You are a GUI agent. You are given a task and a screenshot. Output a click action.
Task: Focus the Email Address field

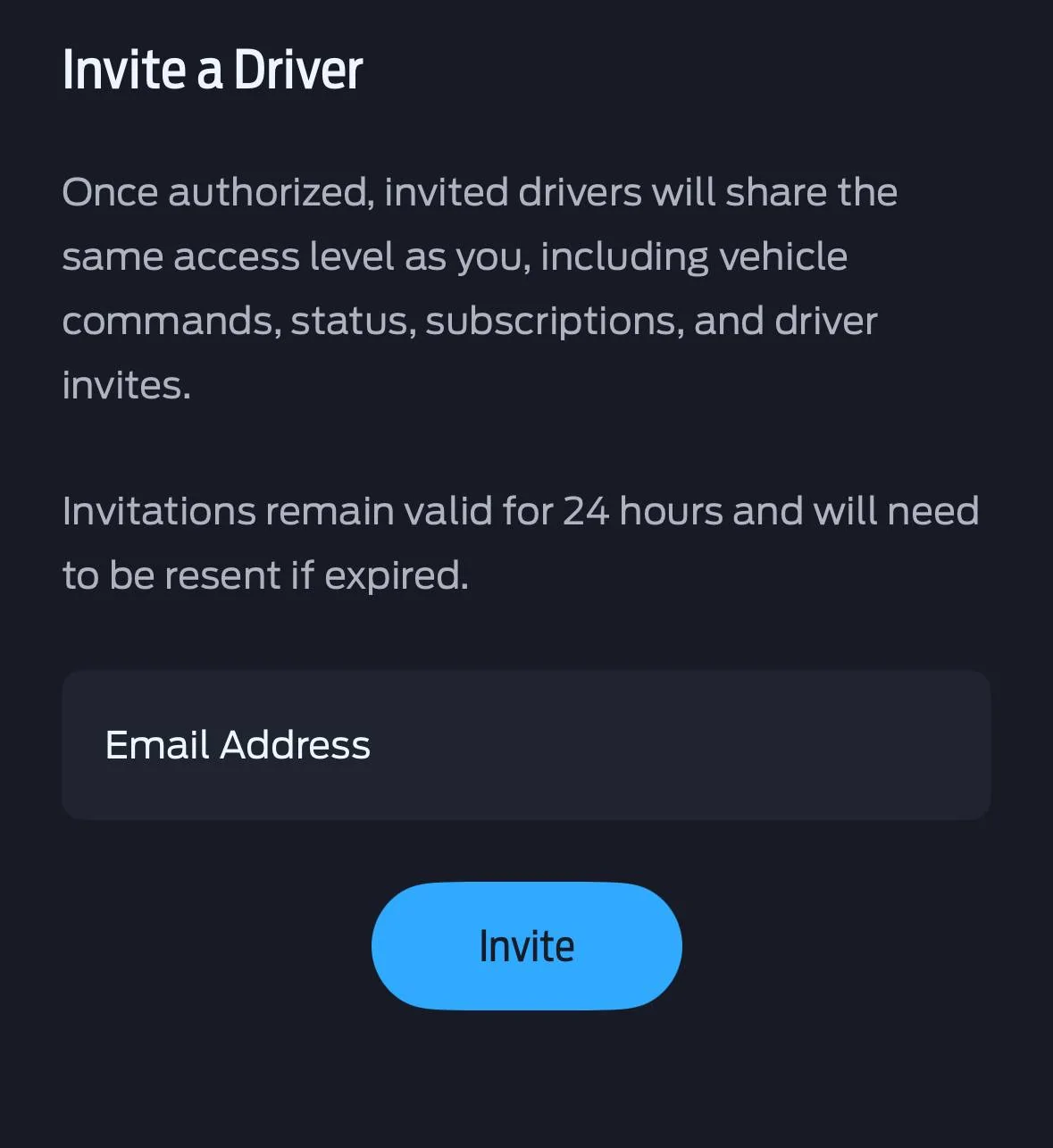pyautogui.click(x=526, y=745)
